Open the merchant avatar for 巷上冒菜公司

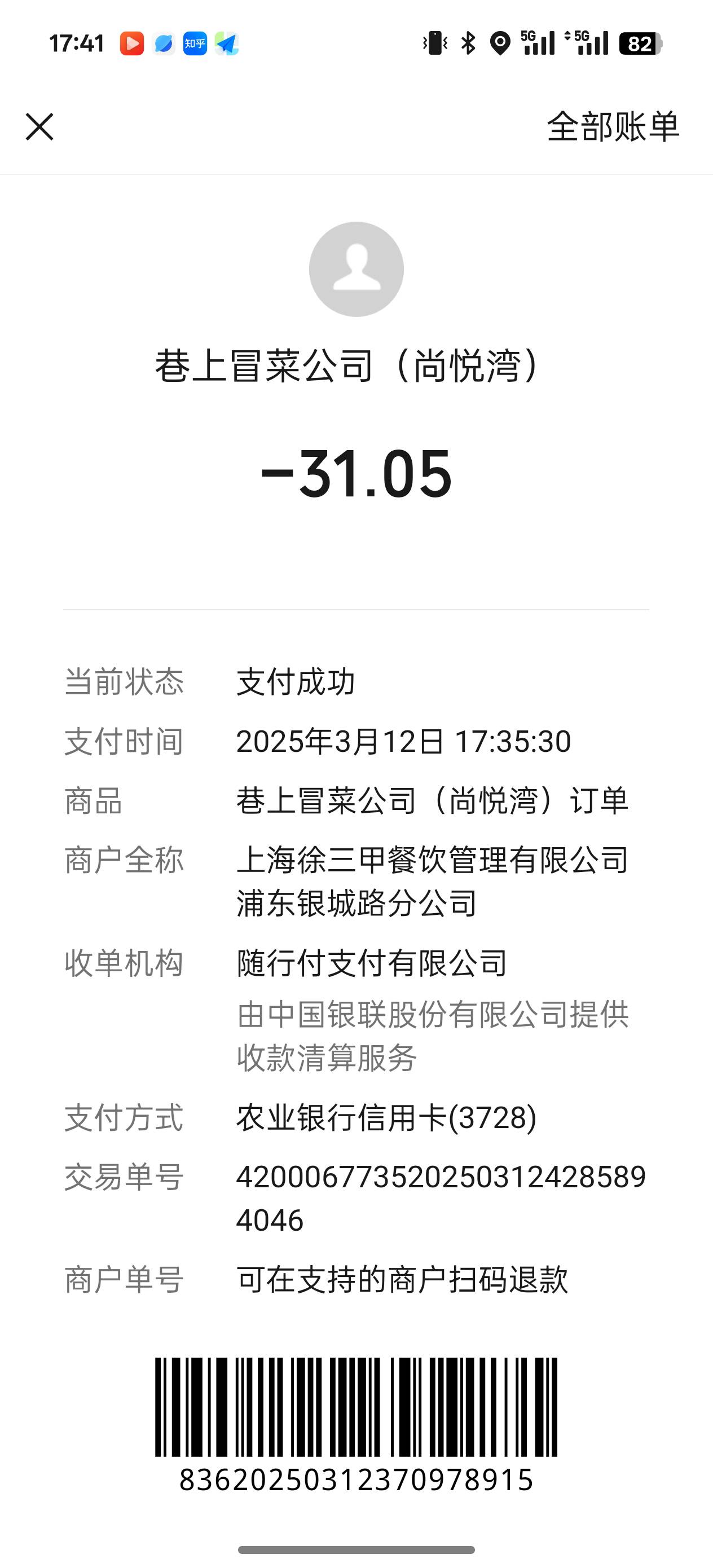pyautogui.click(x=356, y=269)
